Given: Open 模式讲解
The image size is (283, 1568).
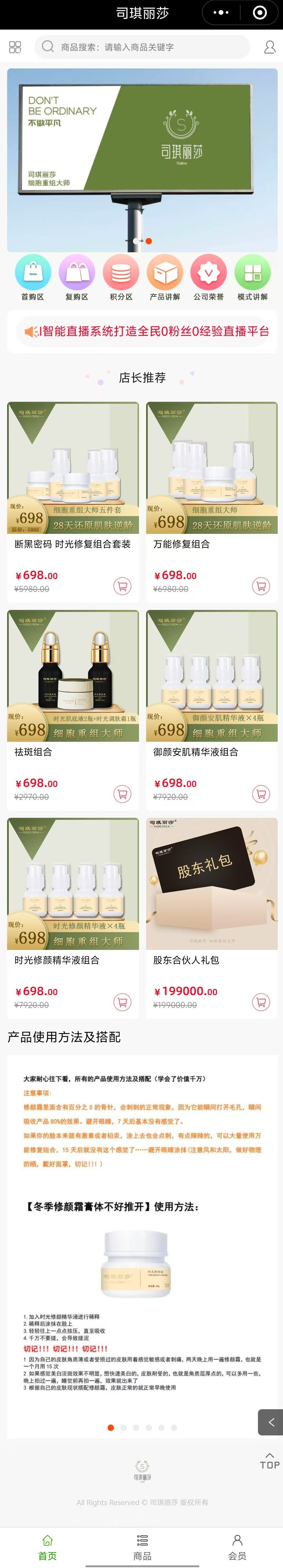Looking at the screenshot, I should pos(252,277).
